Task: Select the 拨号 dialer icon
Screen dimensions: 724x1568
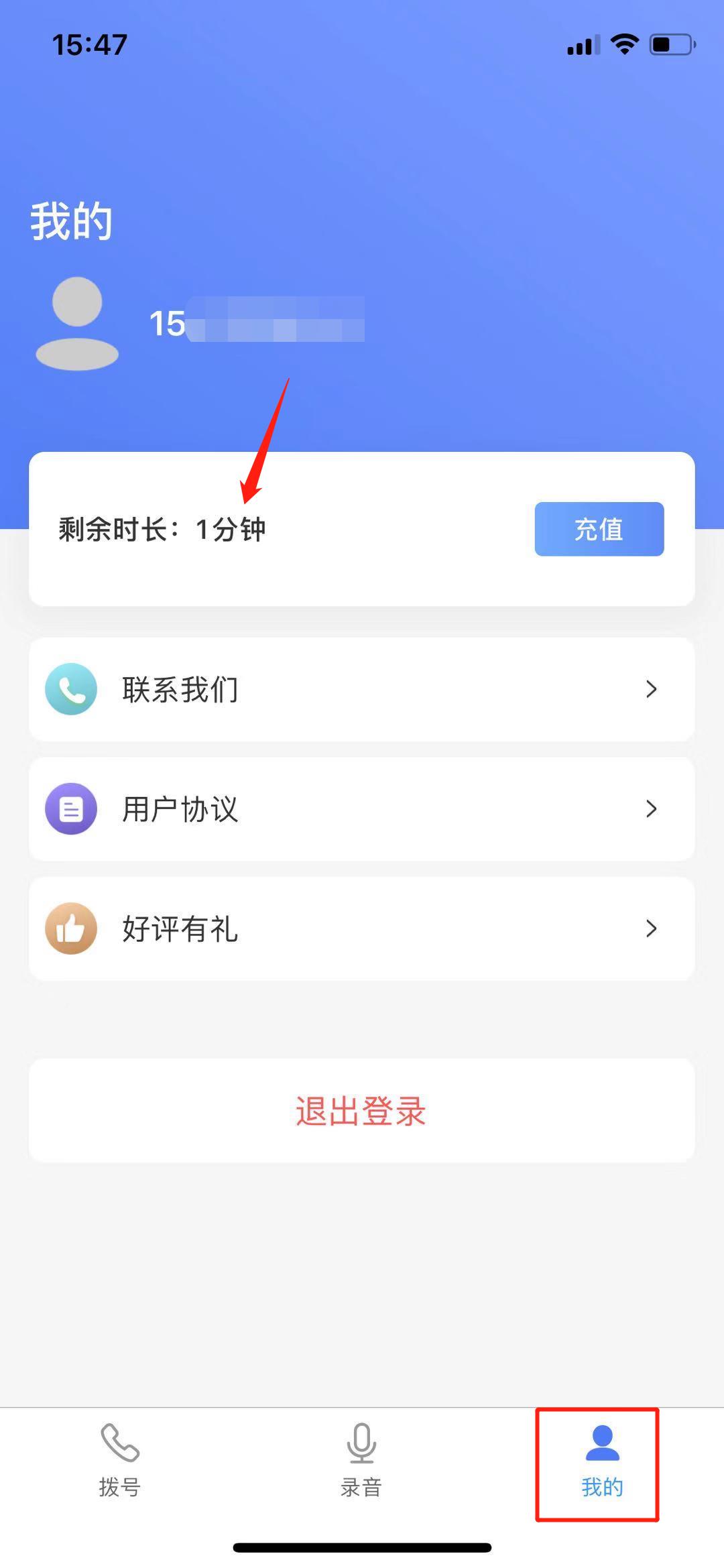Action: pyautogui.click(x=119, y=1446)
